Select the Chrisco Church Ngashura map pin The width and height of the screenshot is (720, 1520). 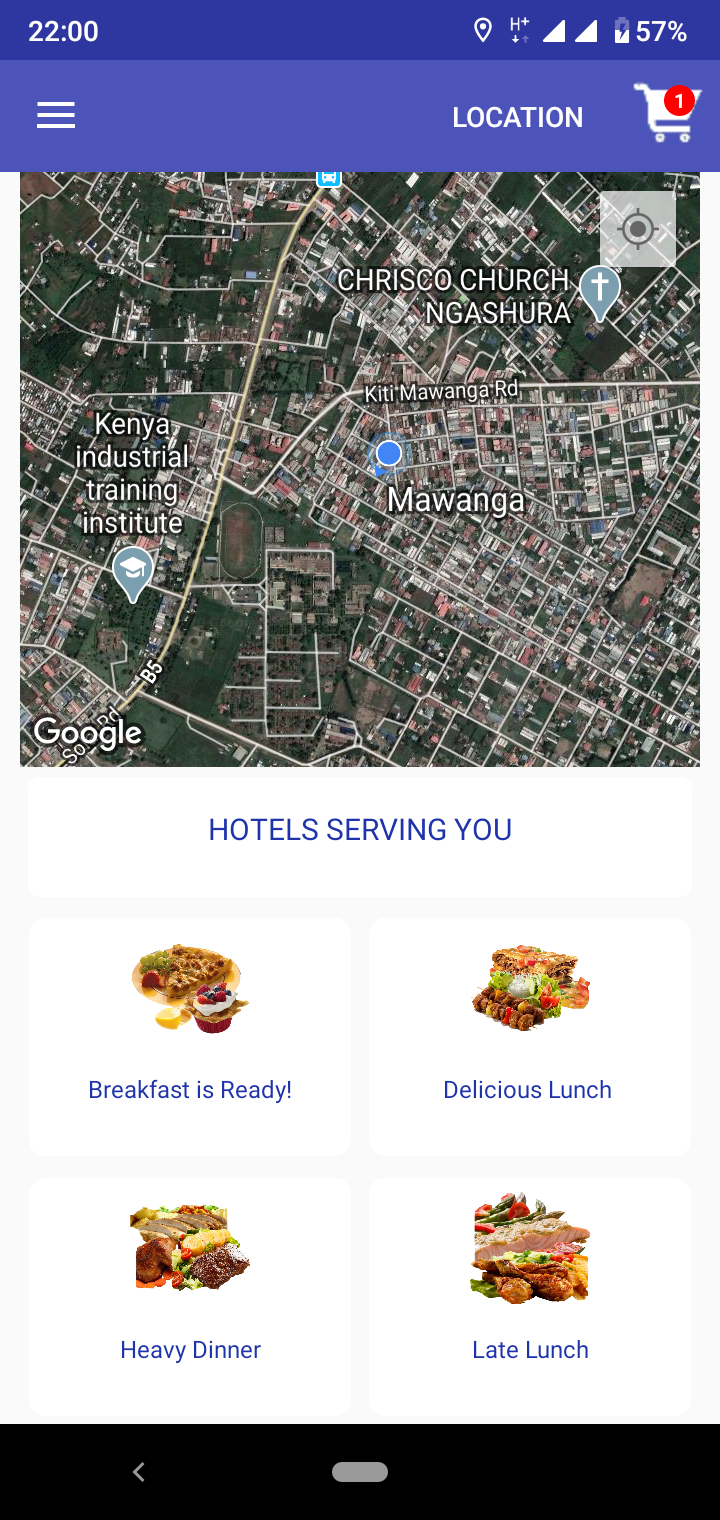coord(600,291)
